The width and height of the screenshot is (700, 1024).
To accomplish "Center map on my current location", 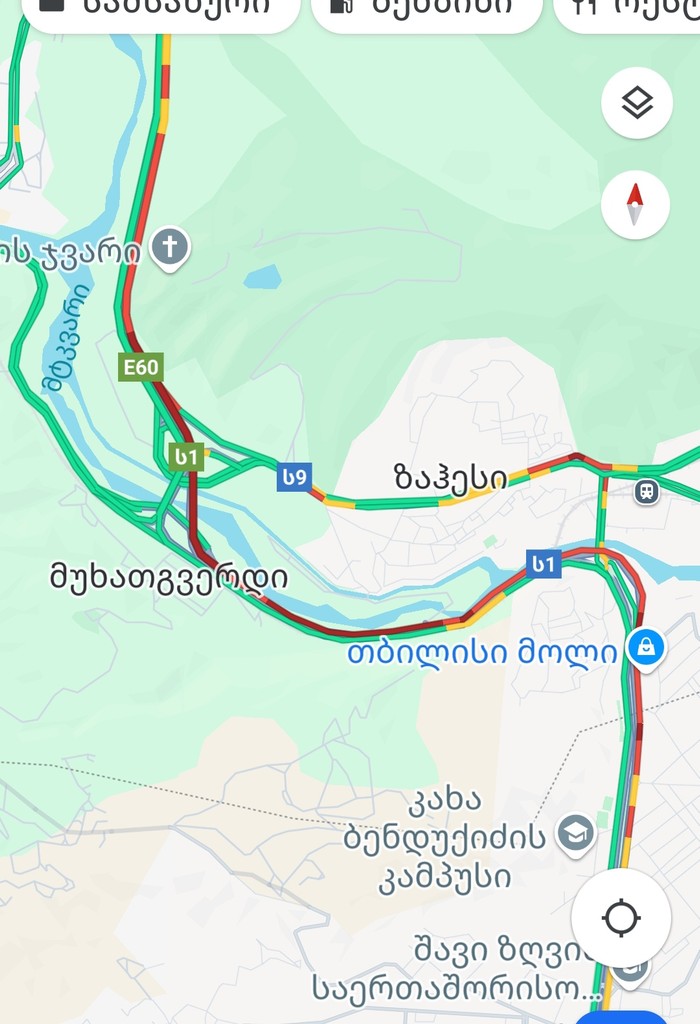I will 621,918.
